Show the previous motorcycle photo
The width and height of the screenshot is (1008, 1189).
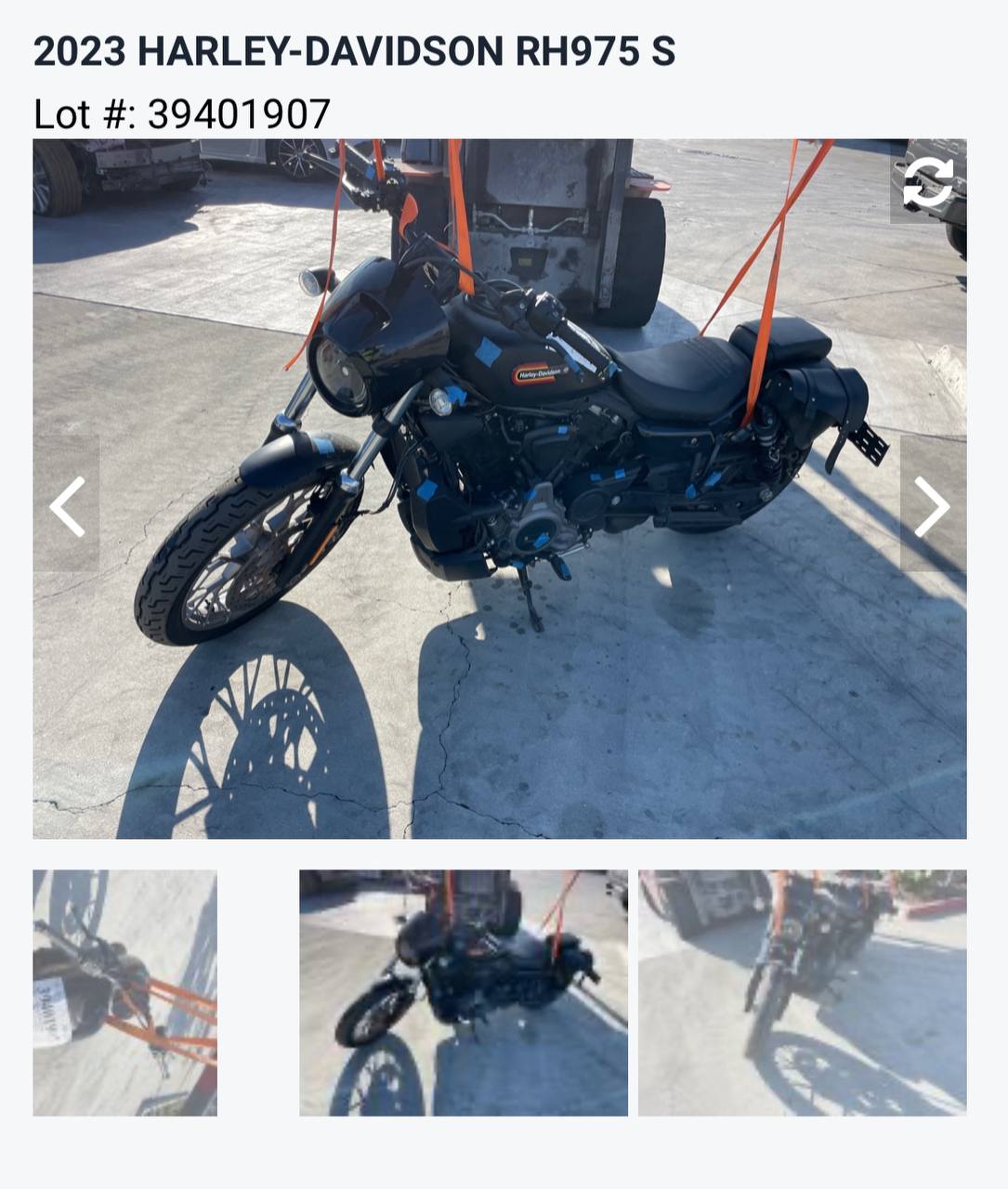(x=67, y=505)
